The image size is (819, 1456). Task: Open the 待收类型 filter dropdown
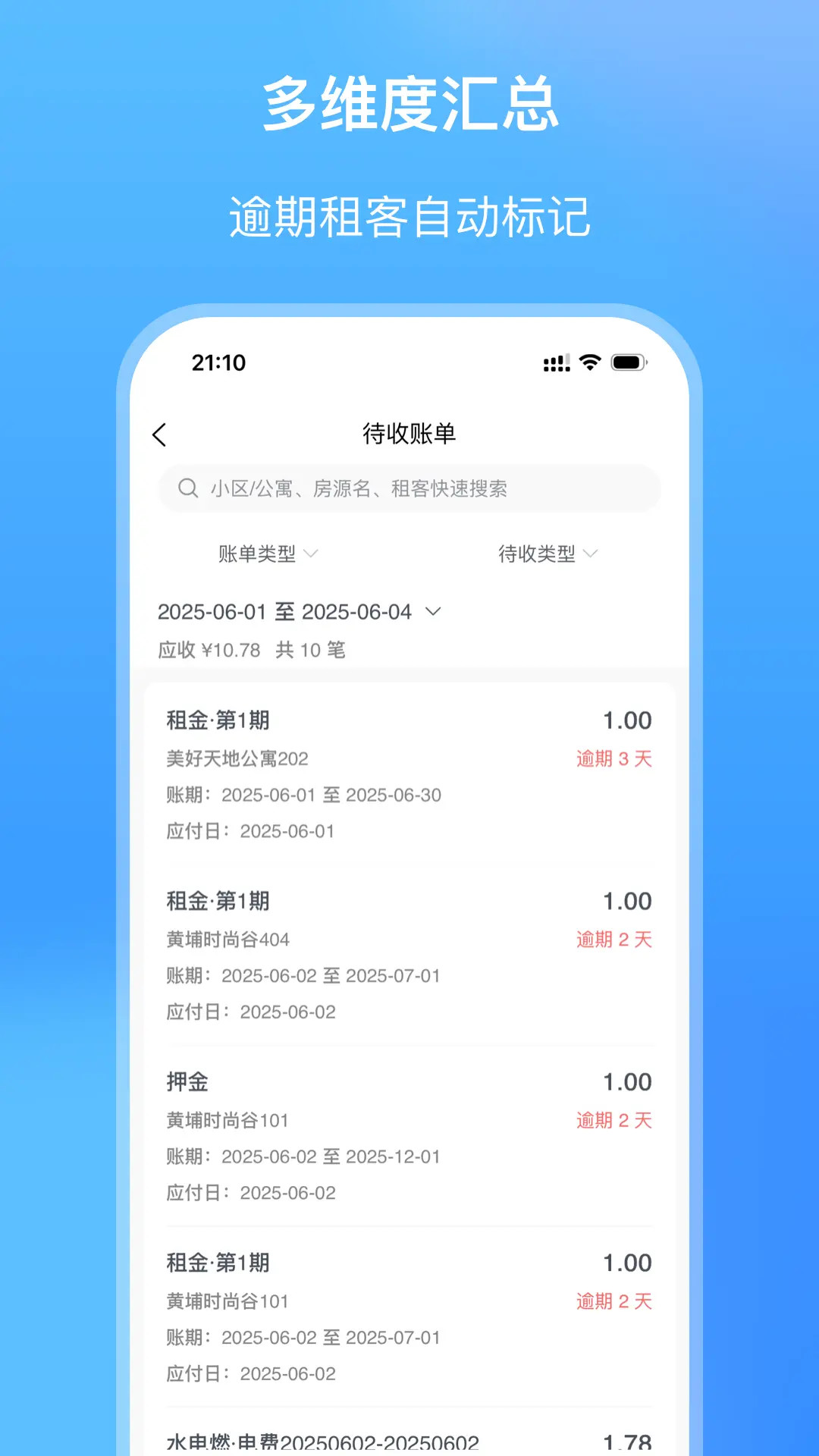click(548, 554)
